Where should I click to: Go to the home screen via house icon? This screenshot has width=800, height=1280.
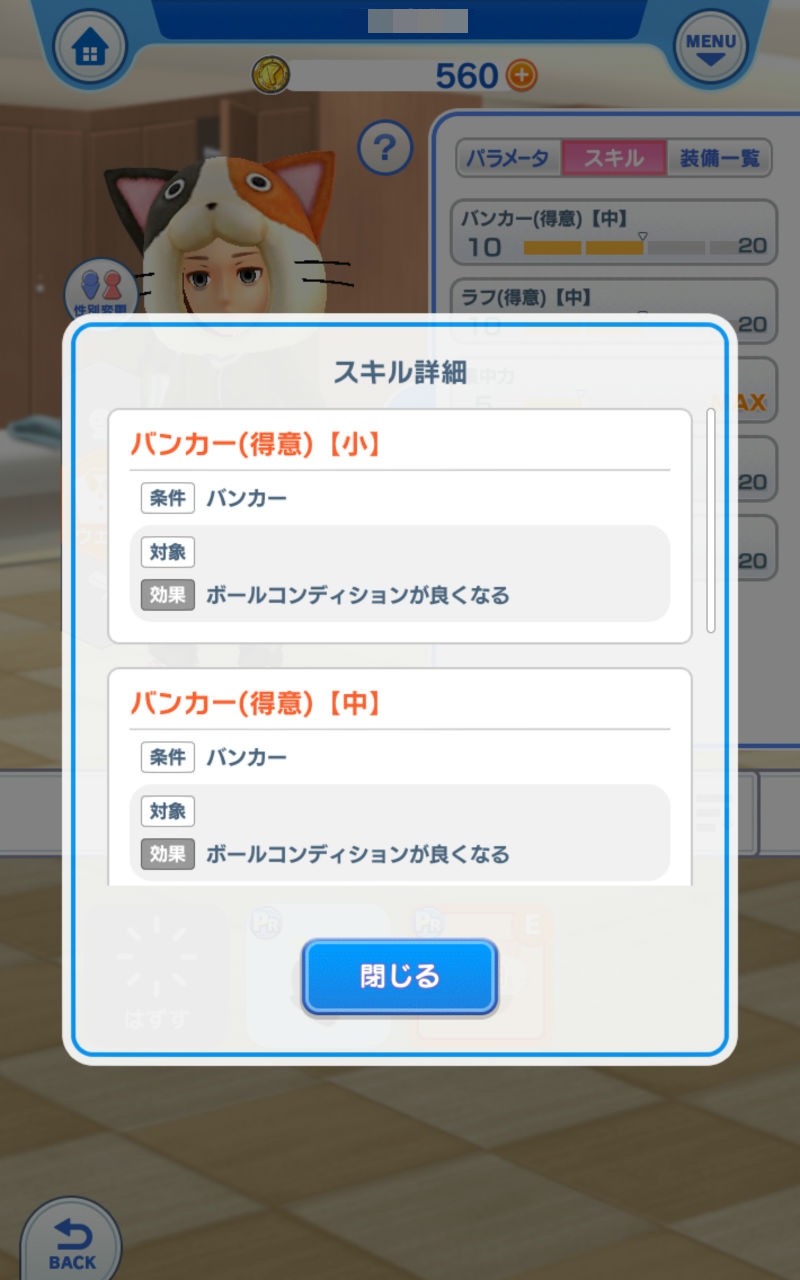[90, 47]
